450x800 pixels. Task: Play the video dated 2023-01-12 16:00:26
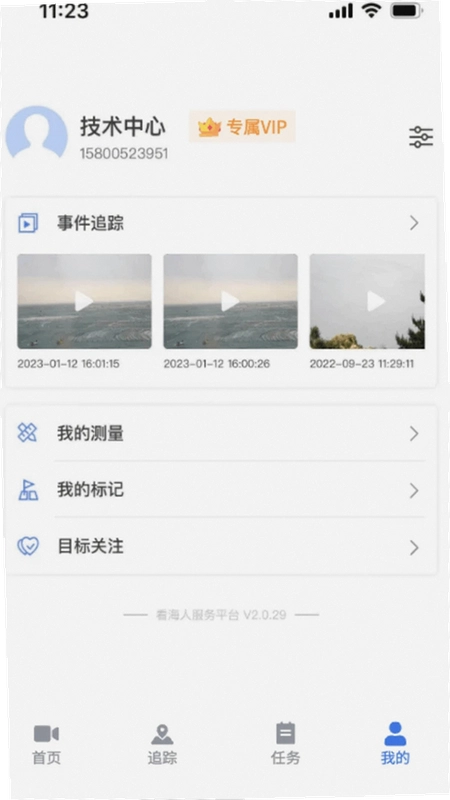tap(231, 302)
